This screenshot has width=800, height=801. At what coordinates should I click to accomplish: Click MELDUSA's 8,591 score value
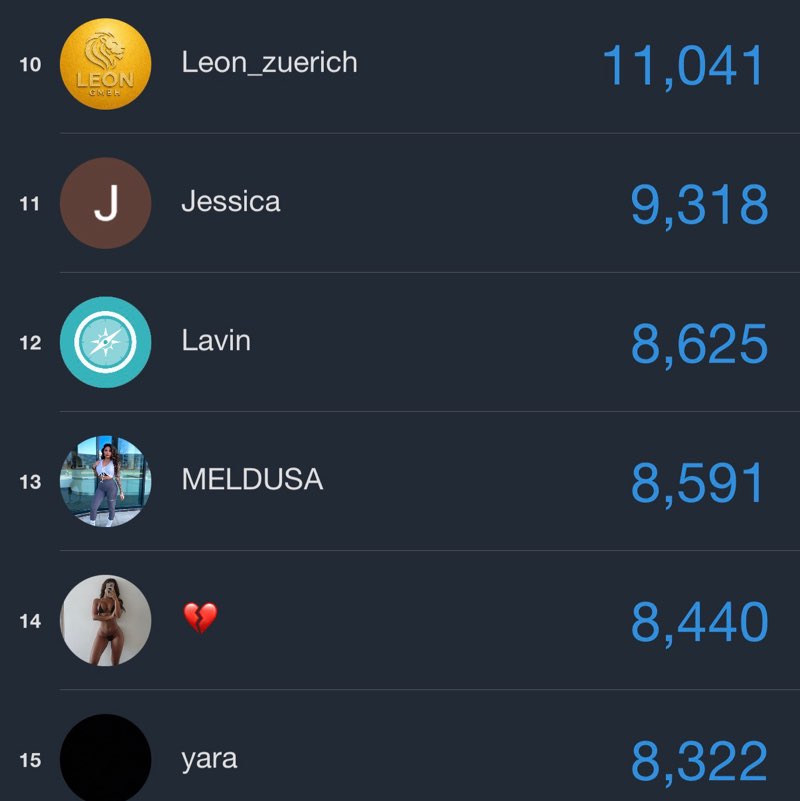702,481
